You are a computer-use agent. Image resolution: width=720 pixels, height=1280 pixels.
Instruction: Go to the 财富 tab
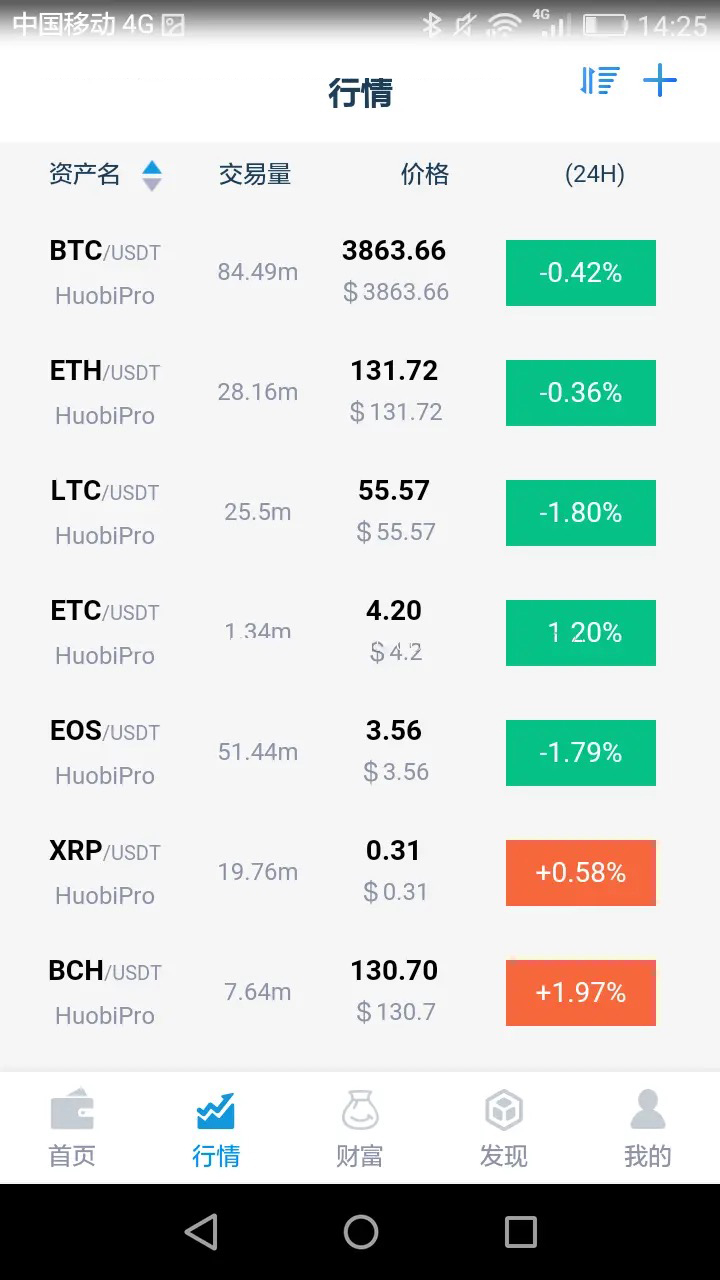pyautogui.click(x=360, y=1128)
